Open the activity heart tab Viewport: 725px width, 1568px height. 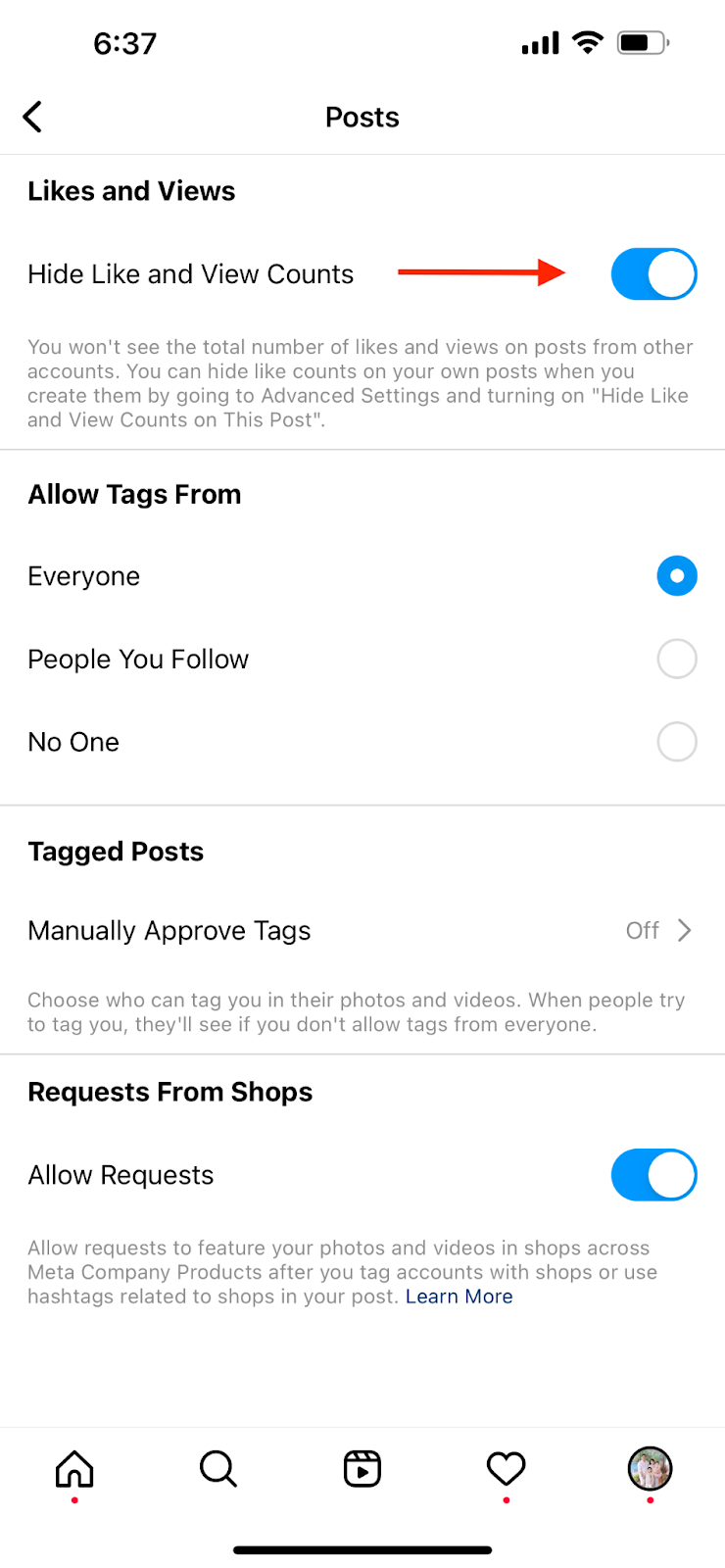pyautogui.click(x=506, y=1469)
